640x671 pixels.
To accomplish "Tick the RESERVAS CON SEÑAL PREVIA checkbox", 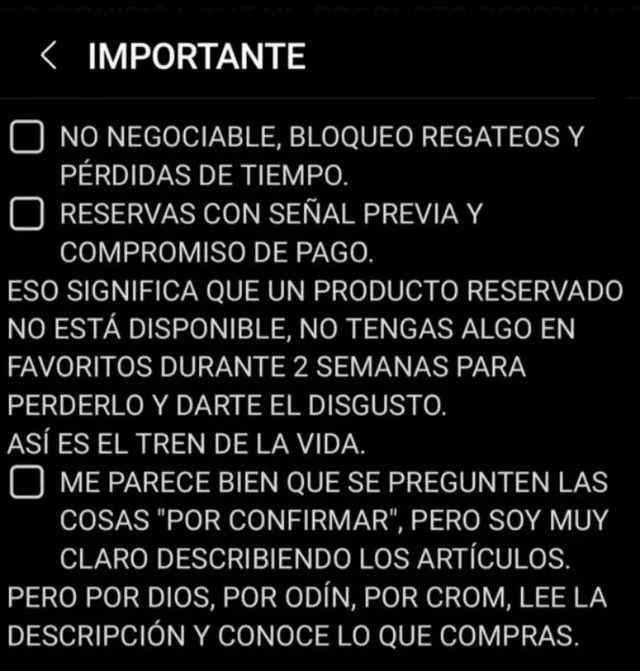I will point(26,213).
